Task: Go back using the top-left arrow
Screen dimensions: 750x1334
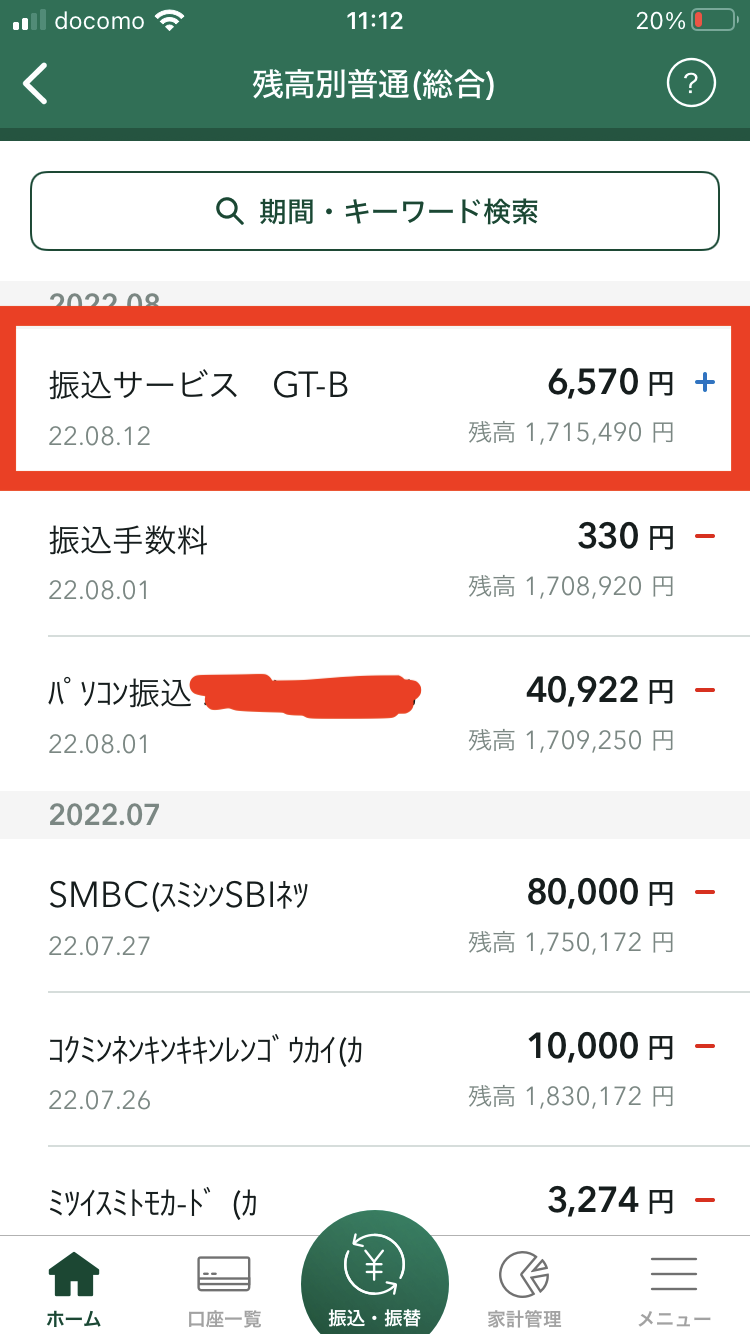Action: pos(36,85)
